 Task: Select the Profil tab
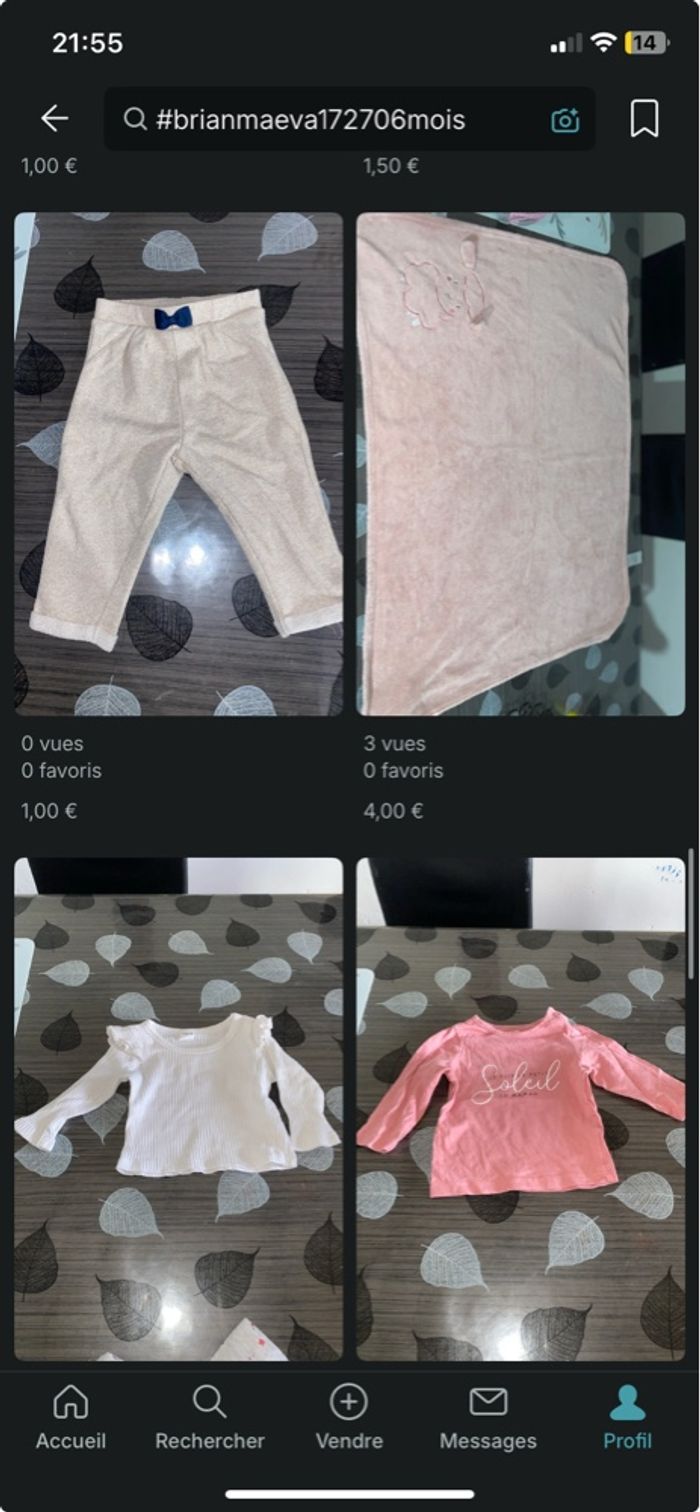627,1418
